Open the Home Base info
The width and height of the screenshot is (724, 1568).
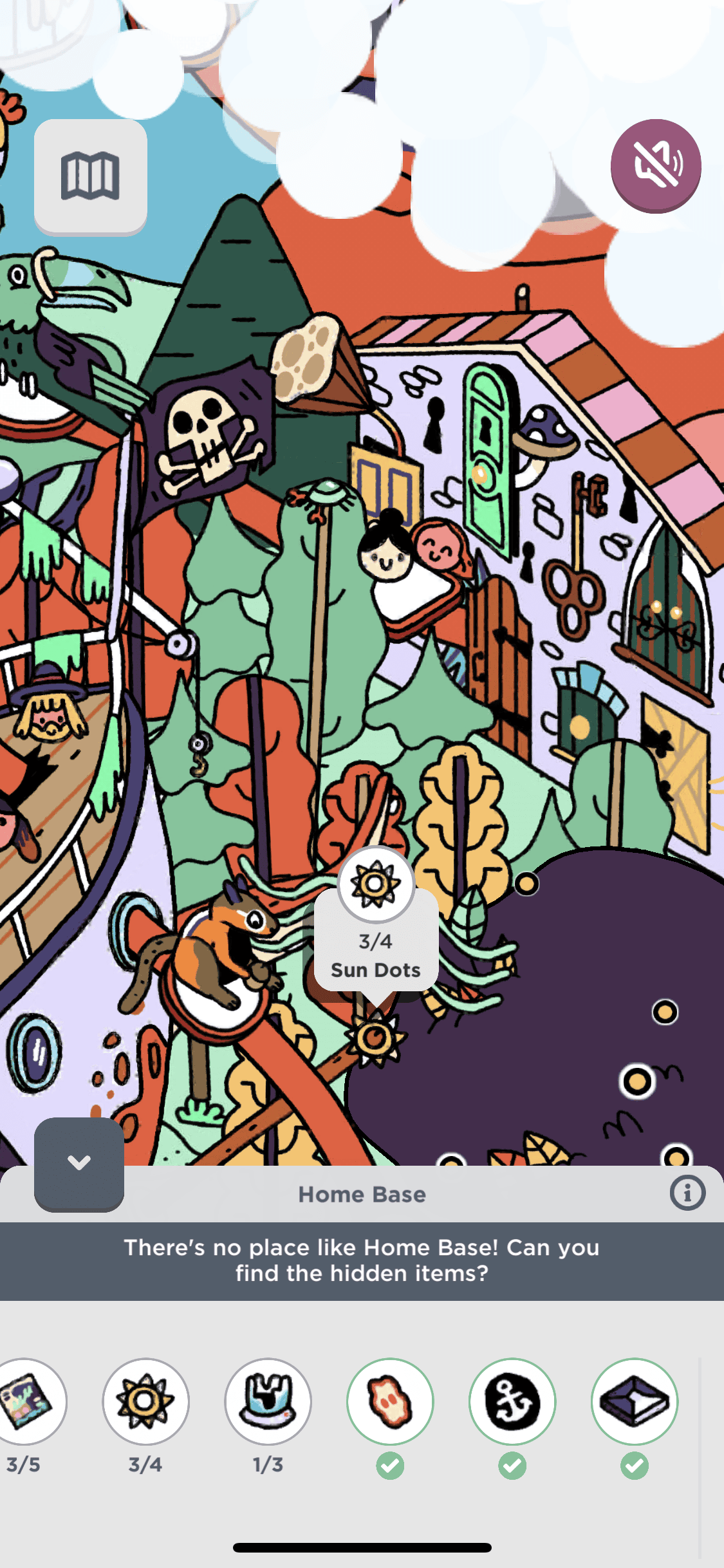687,1193
